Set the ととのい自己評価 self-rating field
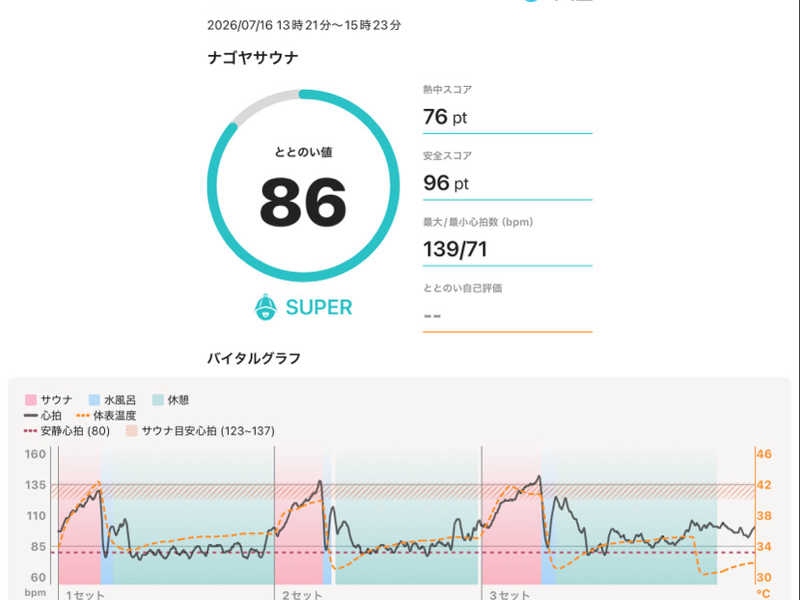Viewport: 800px width, 600px height. pyautogui.click(x=507, y=316)
